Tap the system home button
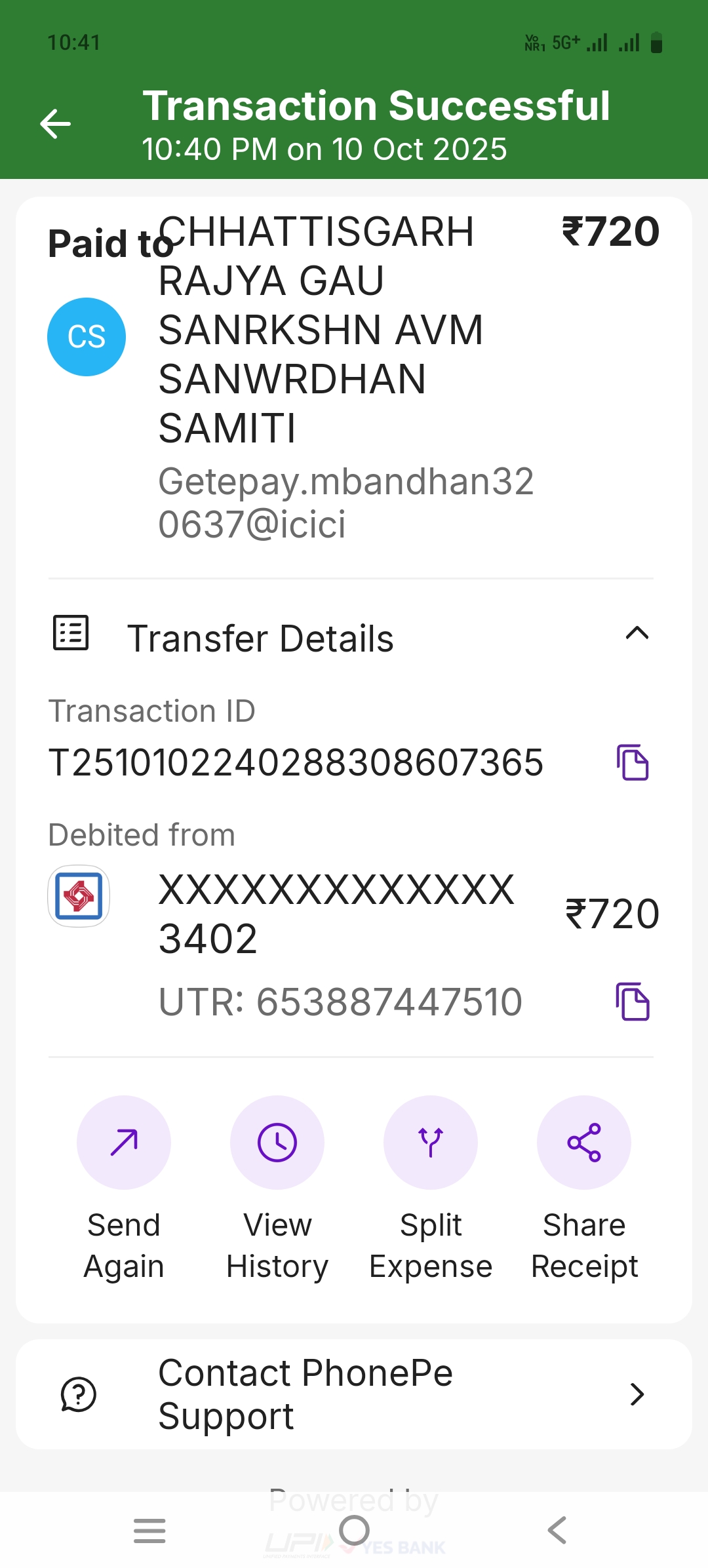708x1568 pixels. point(354,1531)
